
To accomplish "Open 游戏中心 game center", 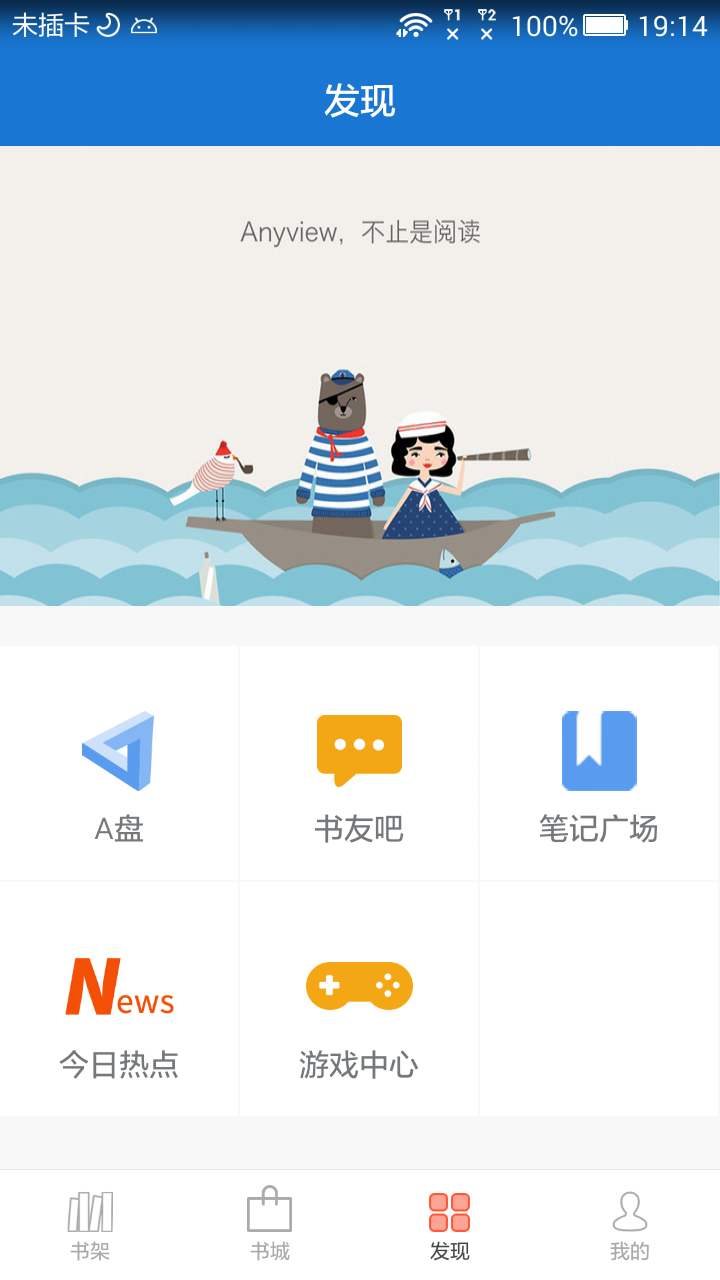I will click(359, 1000).
